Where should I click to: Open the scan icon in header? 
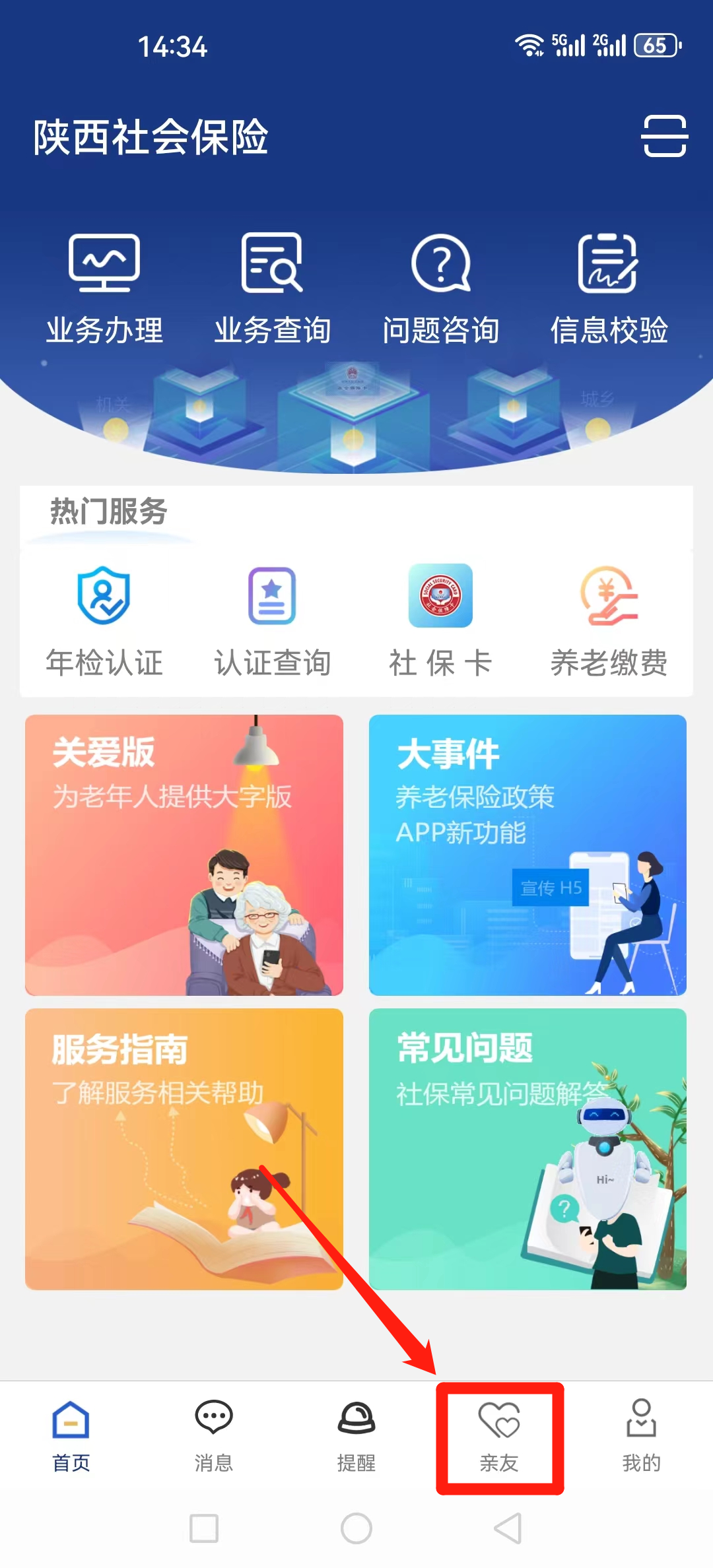(x=664, y=136)
